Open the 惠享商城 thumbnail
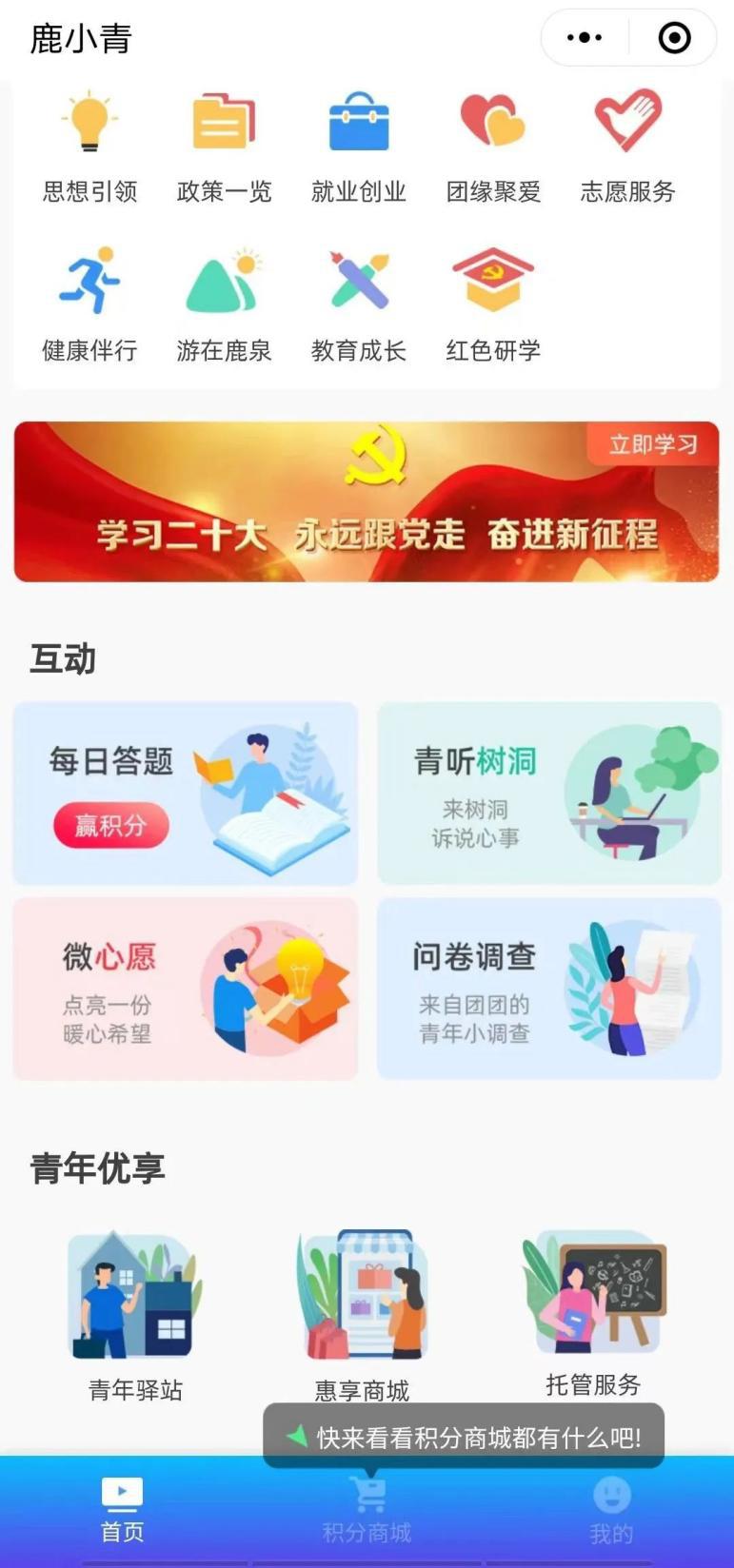This screenshot has width=734, height=1568. pos(364,1294)
